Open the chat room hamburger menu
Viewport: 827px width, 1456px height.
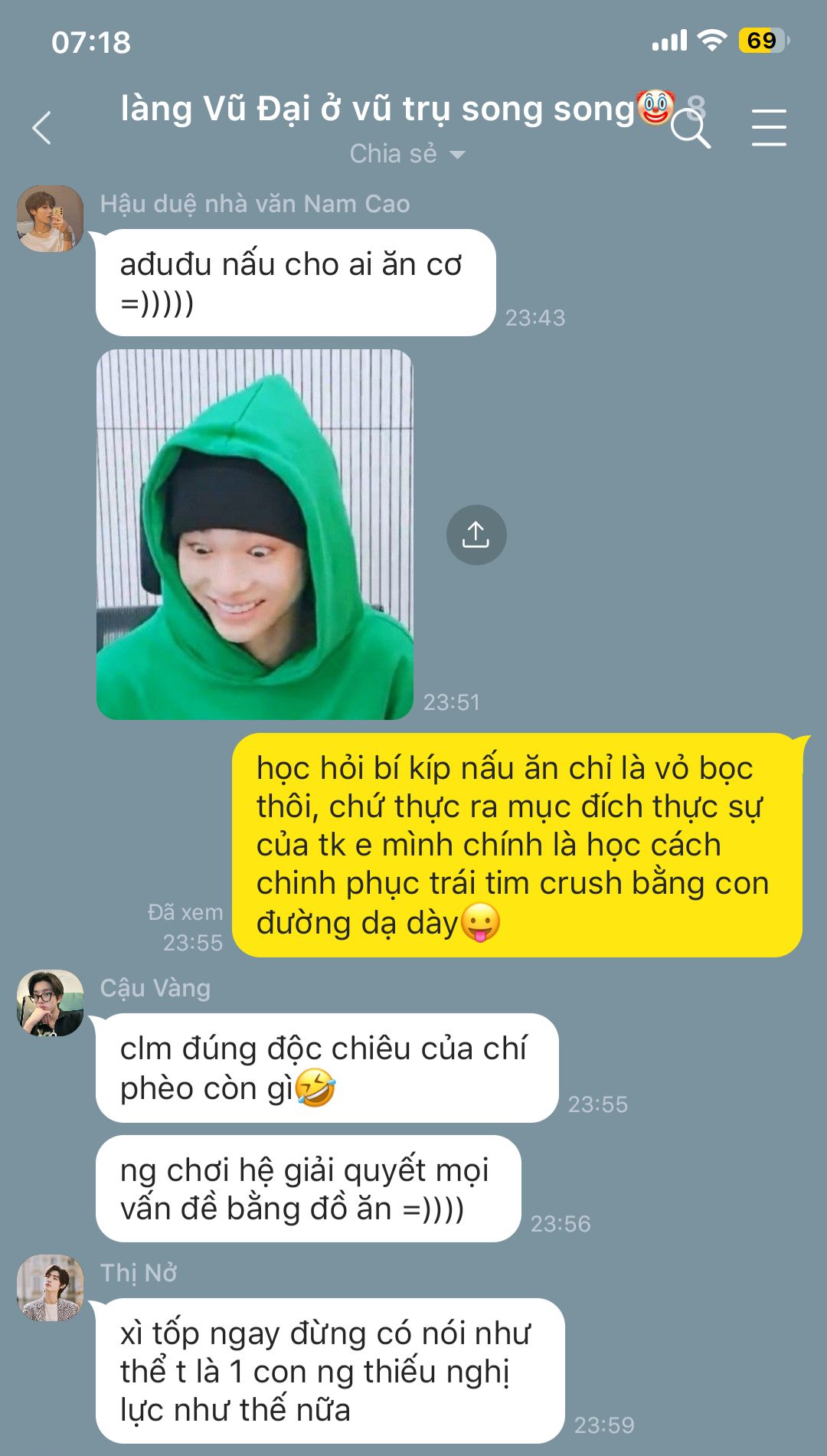768,128
